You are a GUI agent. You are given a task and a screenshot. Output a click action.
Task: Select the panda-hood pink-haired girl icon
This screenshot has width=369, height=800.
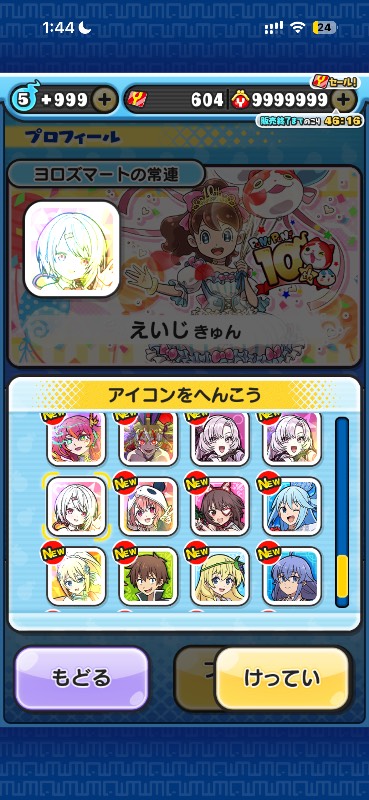coord(148,506)
